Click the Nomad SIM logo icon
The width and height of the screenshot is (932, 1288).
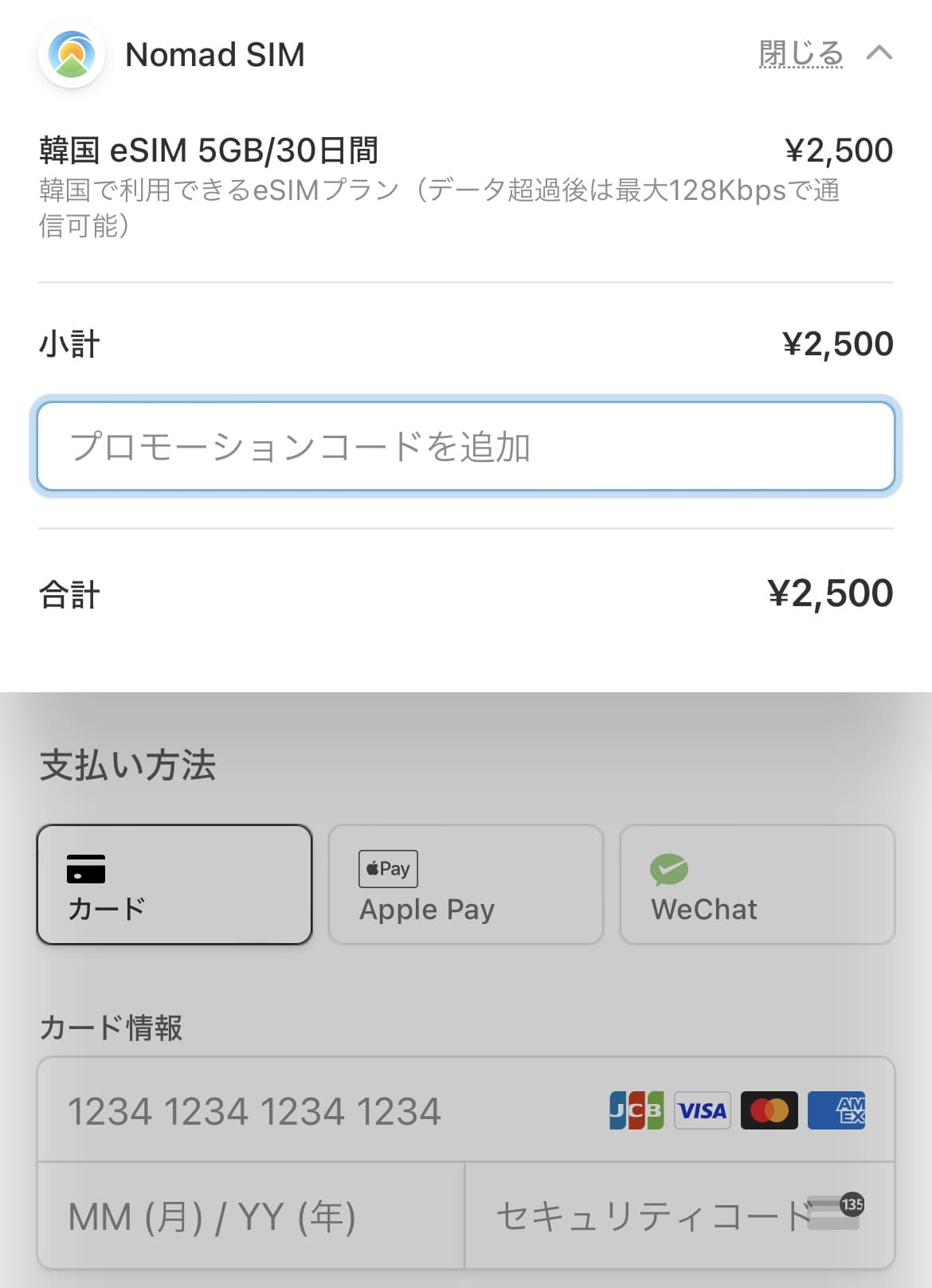(71, 55)
